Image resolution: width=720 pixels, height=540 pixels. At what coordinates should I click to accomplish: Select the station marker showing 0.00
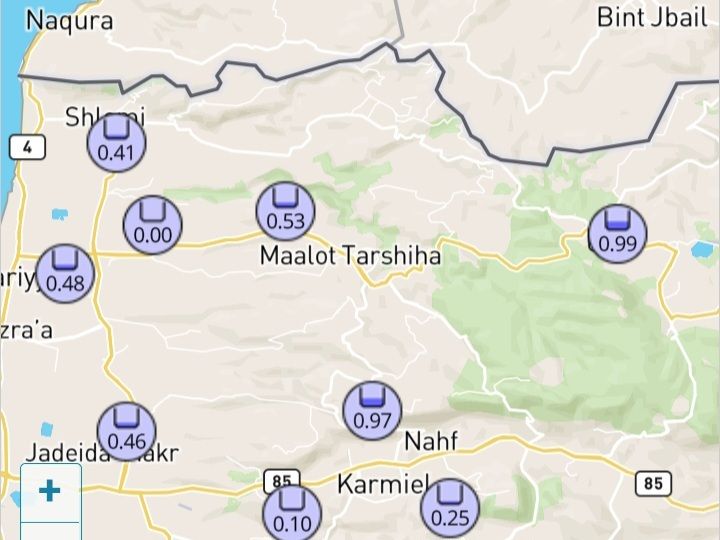point(153,225)
